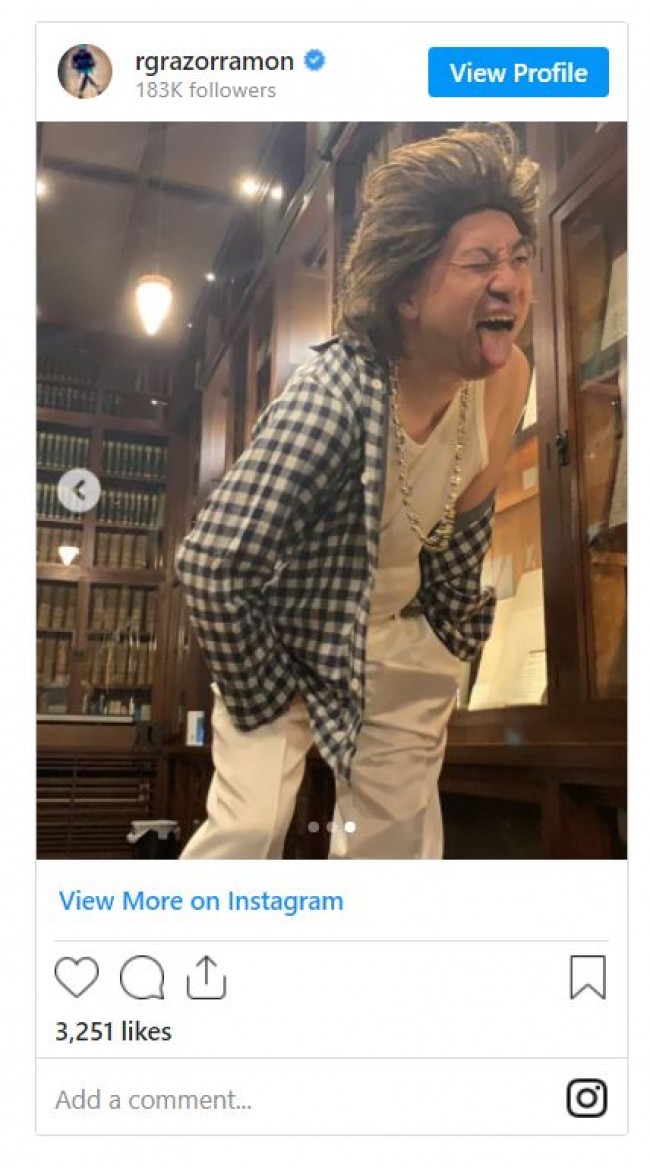Bookmark this post

587,977
